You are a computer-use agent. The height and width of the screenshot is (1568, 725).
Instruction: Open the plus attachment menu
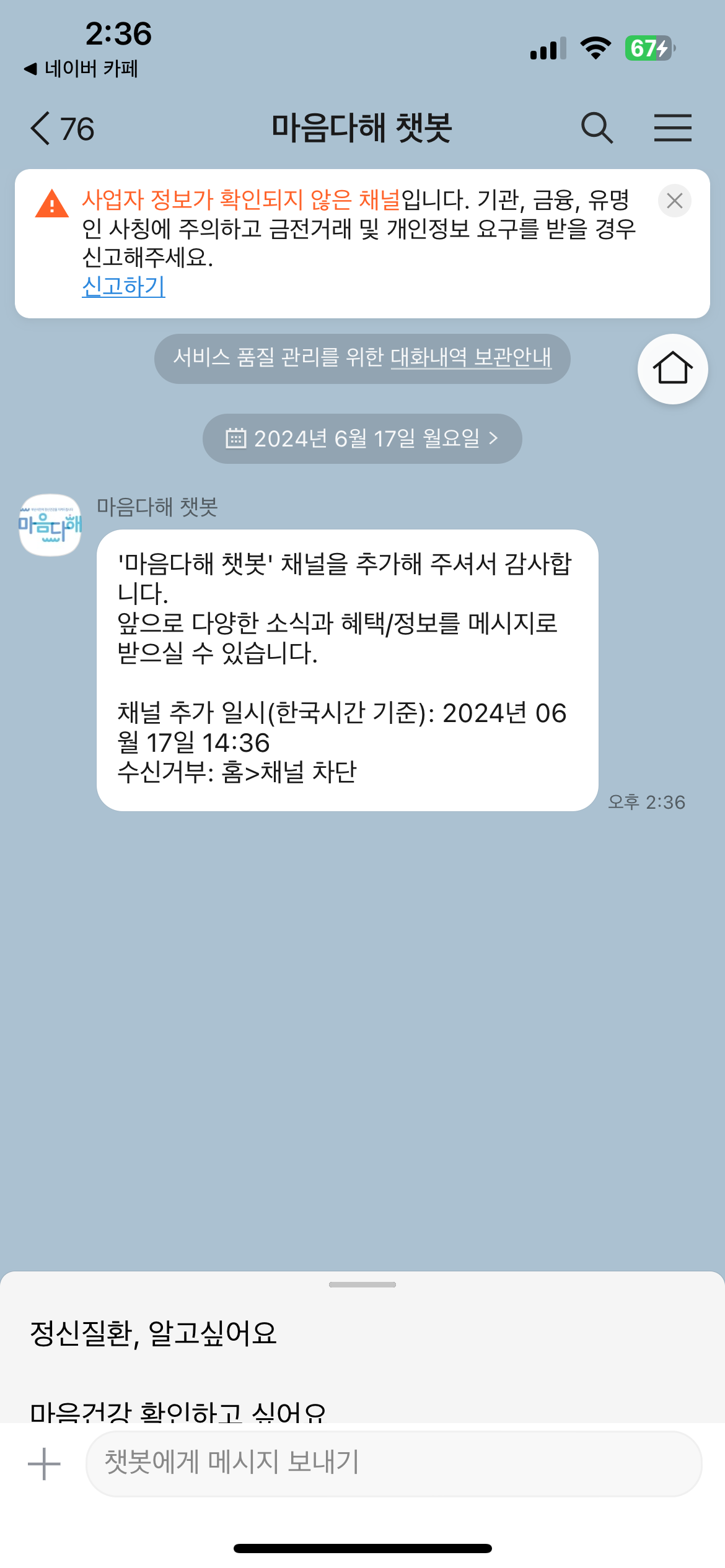click(44, 1464)
